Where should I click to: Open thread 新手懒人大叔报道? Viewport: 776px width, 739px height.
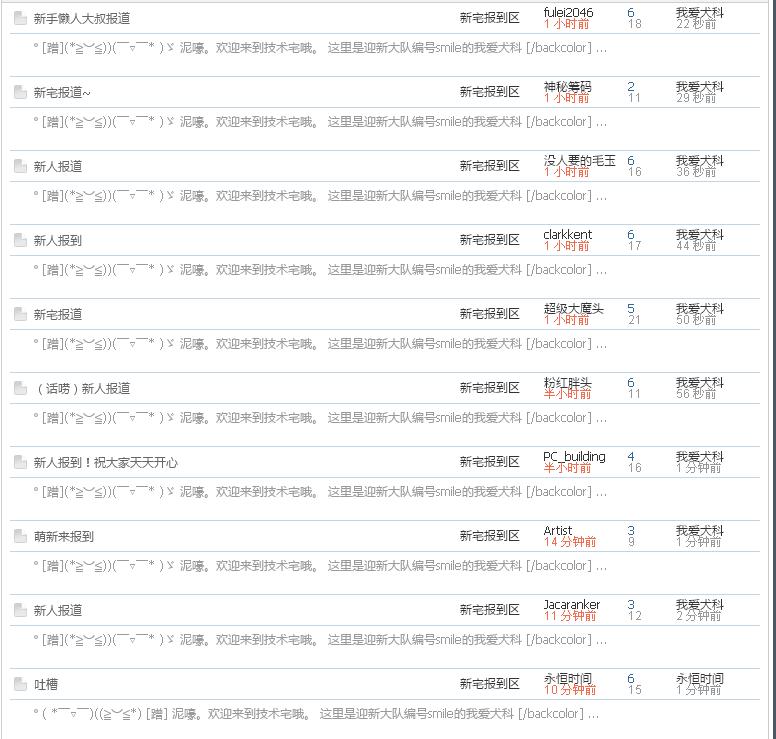coord(81,18)
